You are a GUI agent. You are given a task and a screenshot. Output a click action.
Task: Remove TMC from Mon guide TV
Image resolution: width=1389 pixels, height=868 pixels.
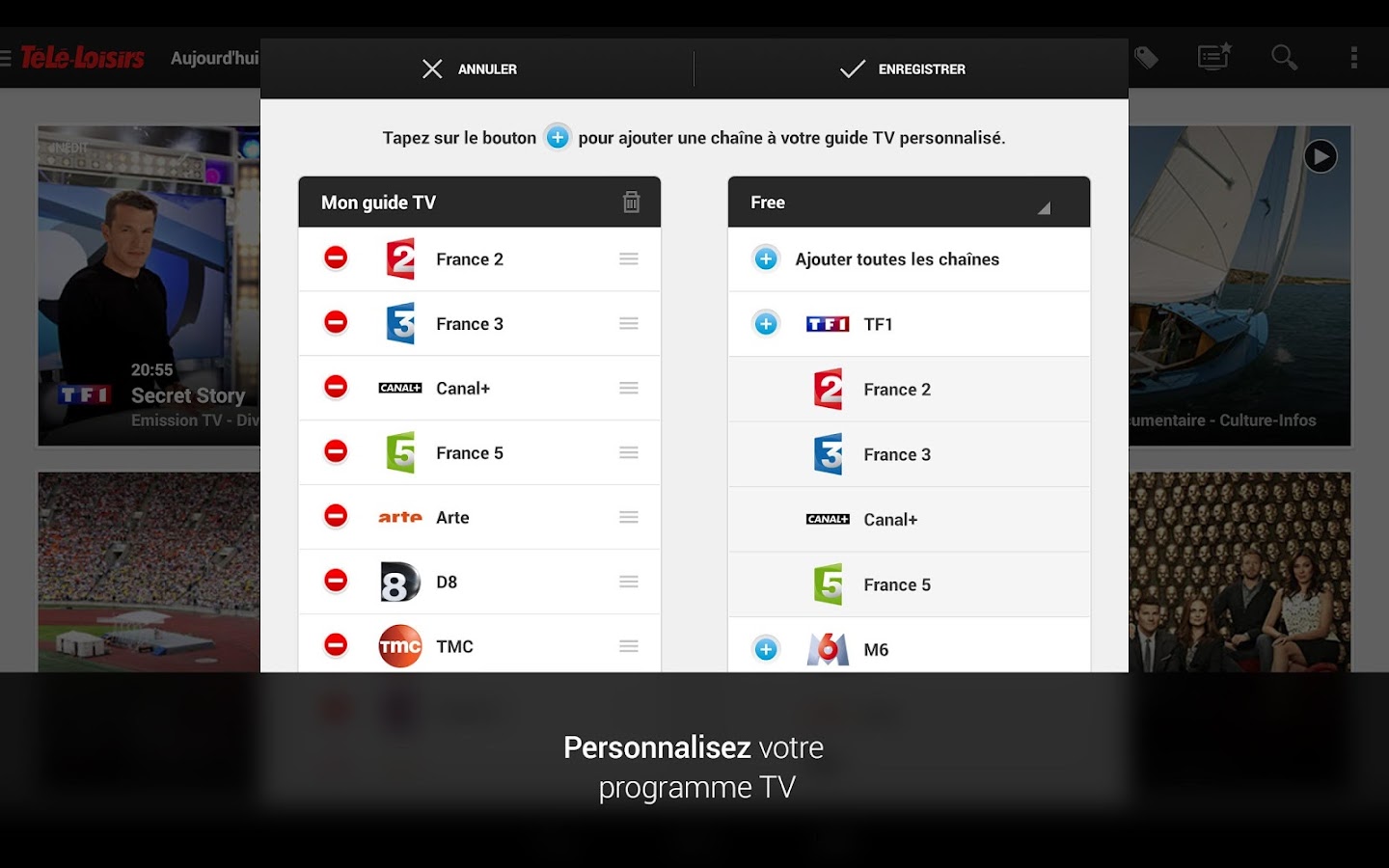[x=336, y=645]
